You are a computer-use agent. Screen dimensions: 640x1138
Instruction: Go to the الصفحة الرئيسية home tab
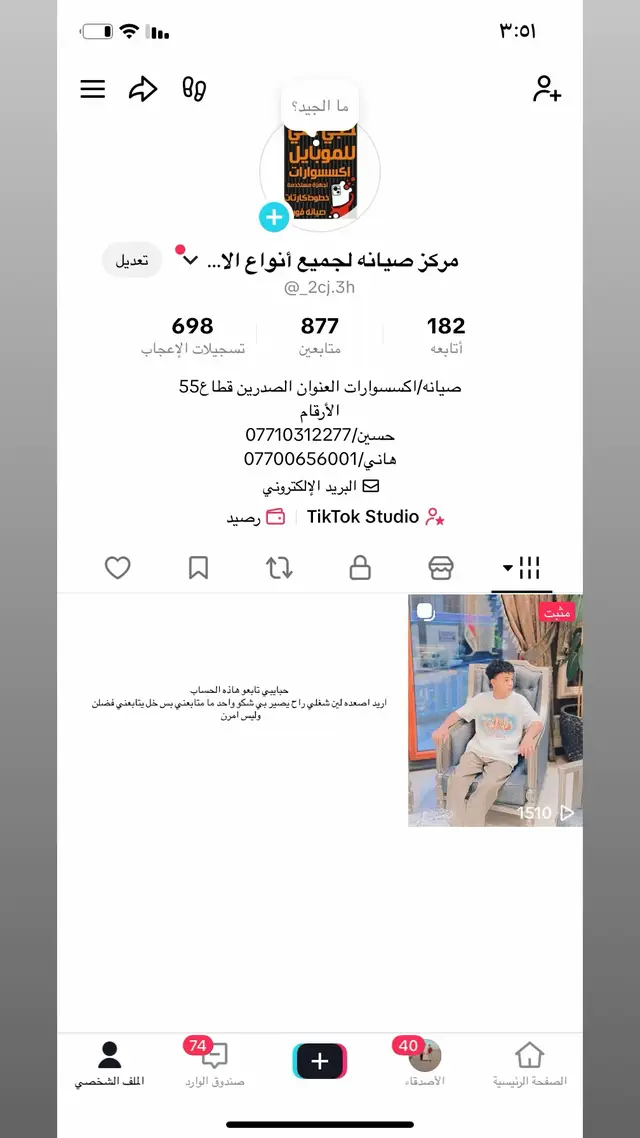coord(529,1064)
